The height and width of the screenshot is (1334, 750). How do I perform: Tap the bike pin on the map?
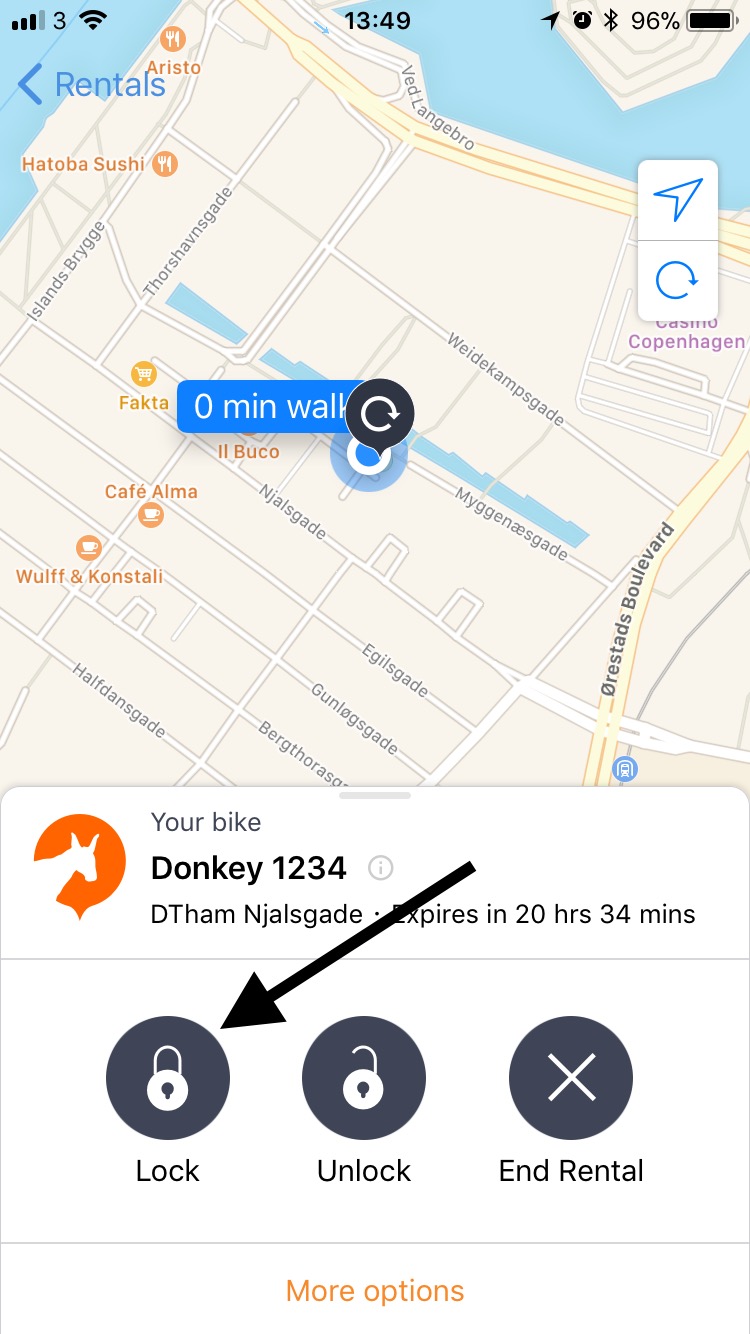pos(380,412)
